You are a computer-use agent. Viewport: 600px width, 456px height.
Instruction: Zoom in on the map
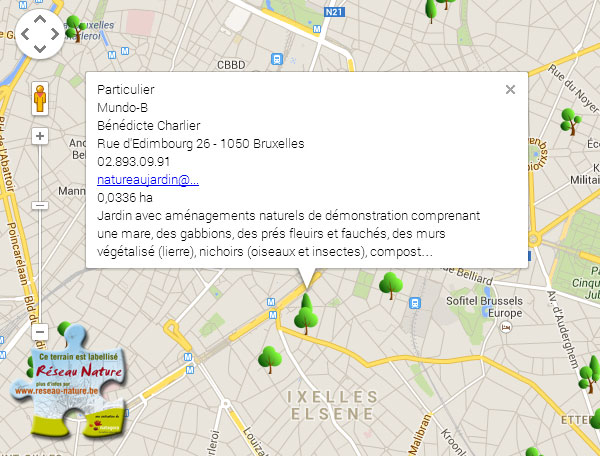(40, 136)
